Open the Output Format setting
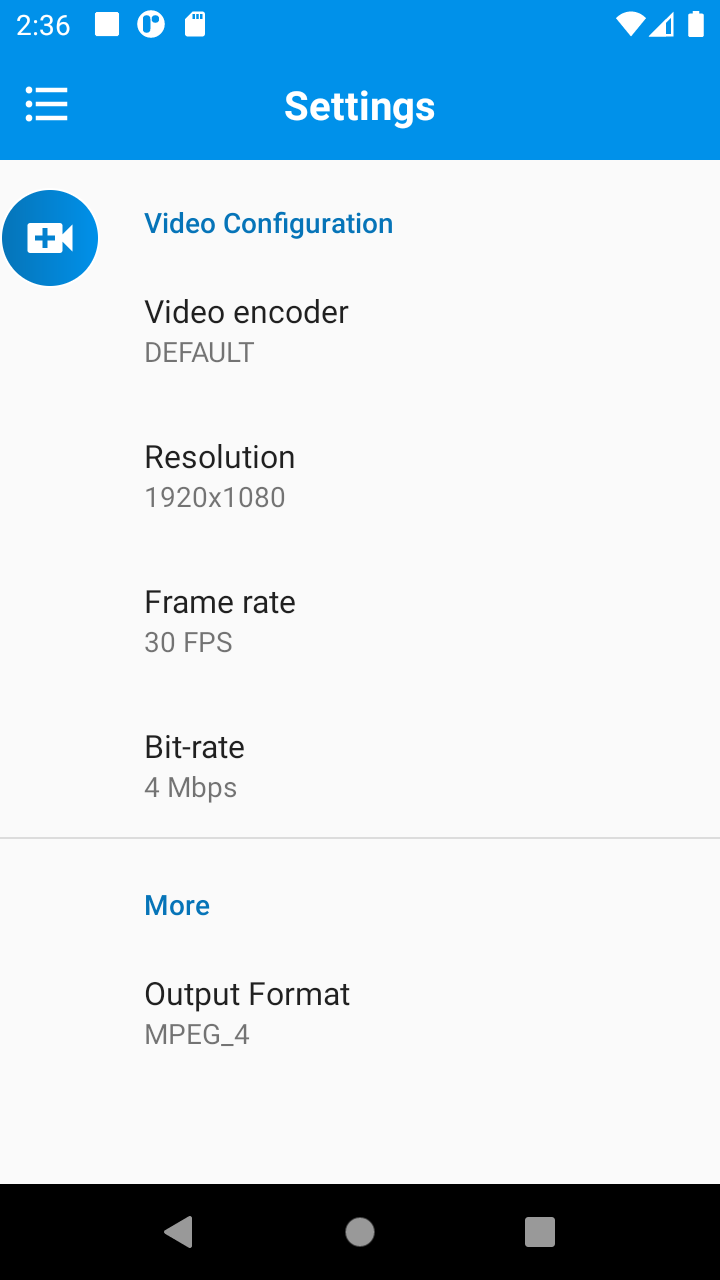 (x=247, y=1012)
